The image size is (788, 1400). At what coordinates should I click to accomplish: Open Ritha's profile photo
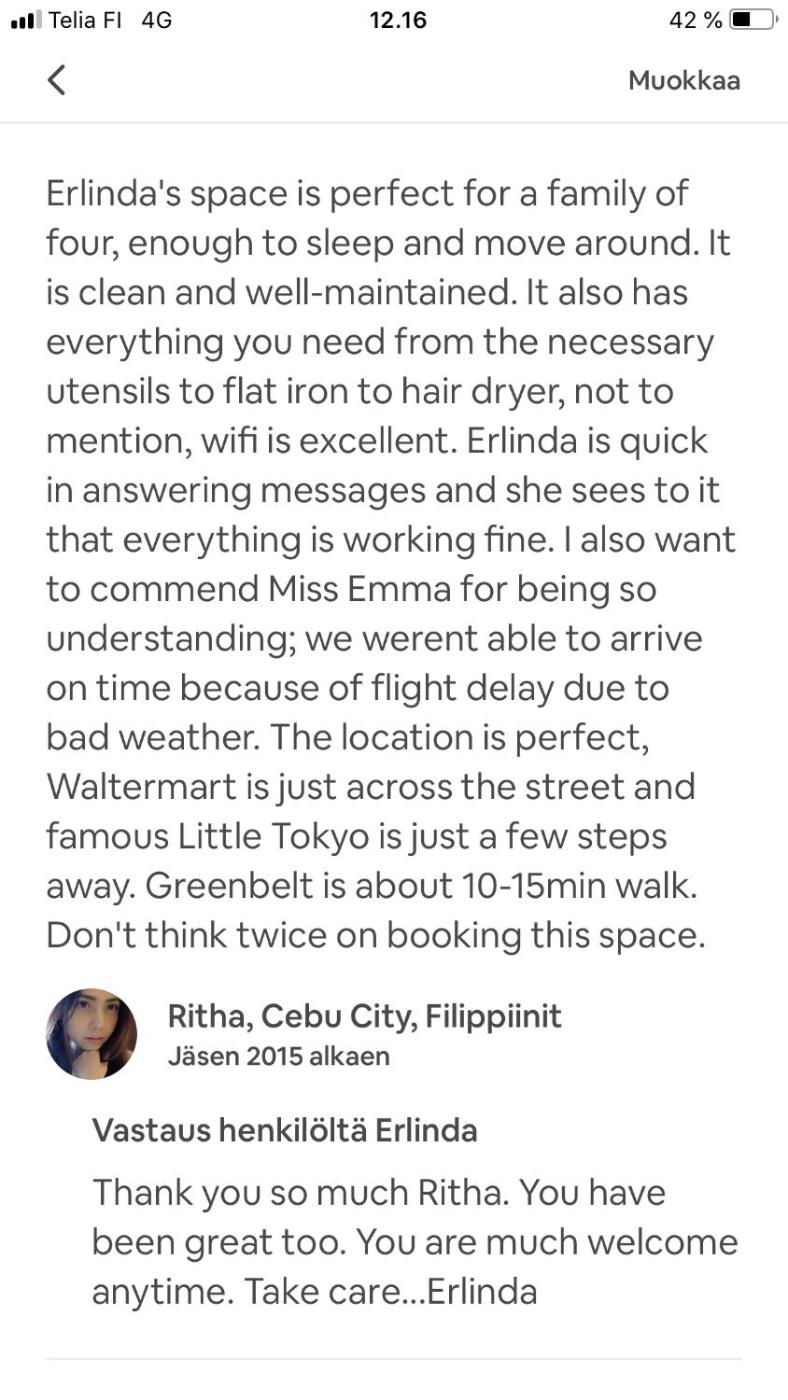point(91,1034)
